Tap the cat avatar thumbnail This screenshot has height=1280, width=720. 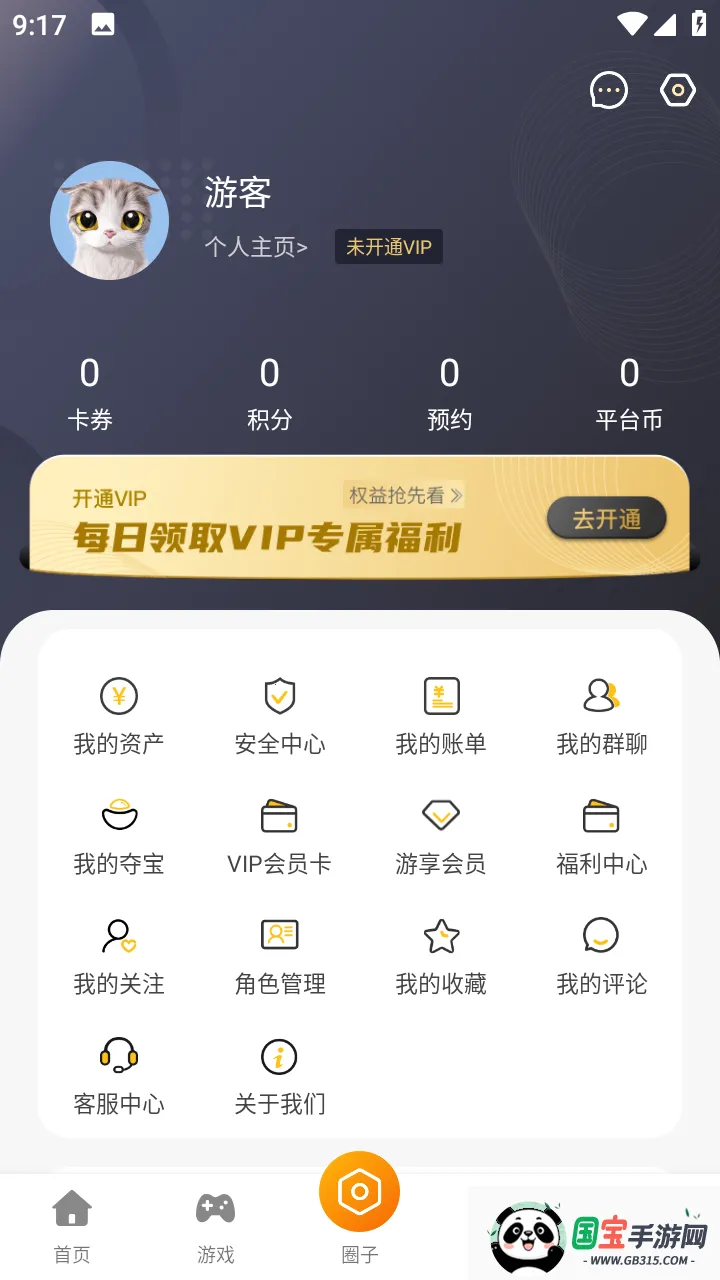coord(109,219)
